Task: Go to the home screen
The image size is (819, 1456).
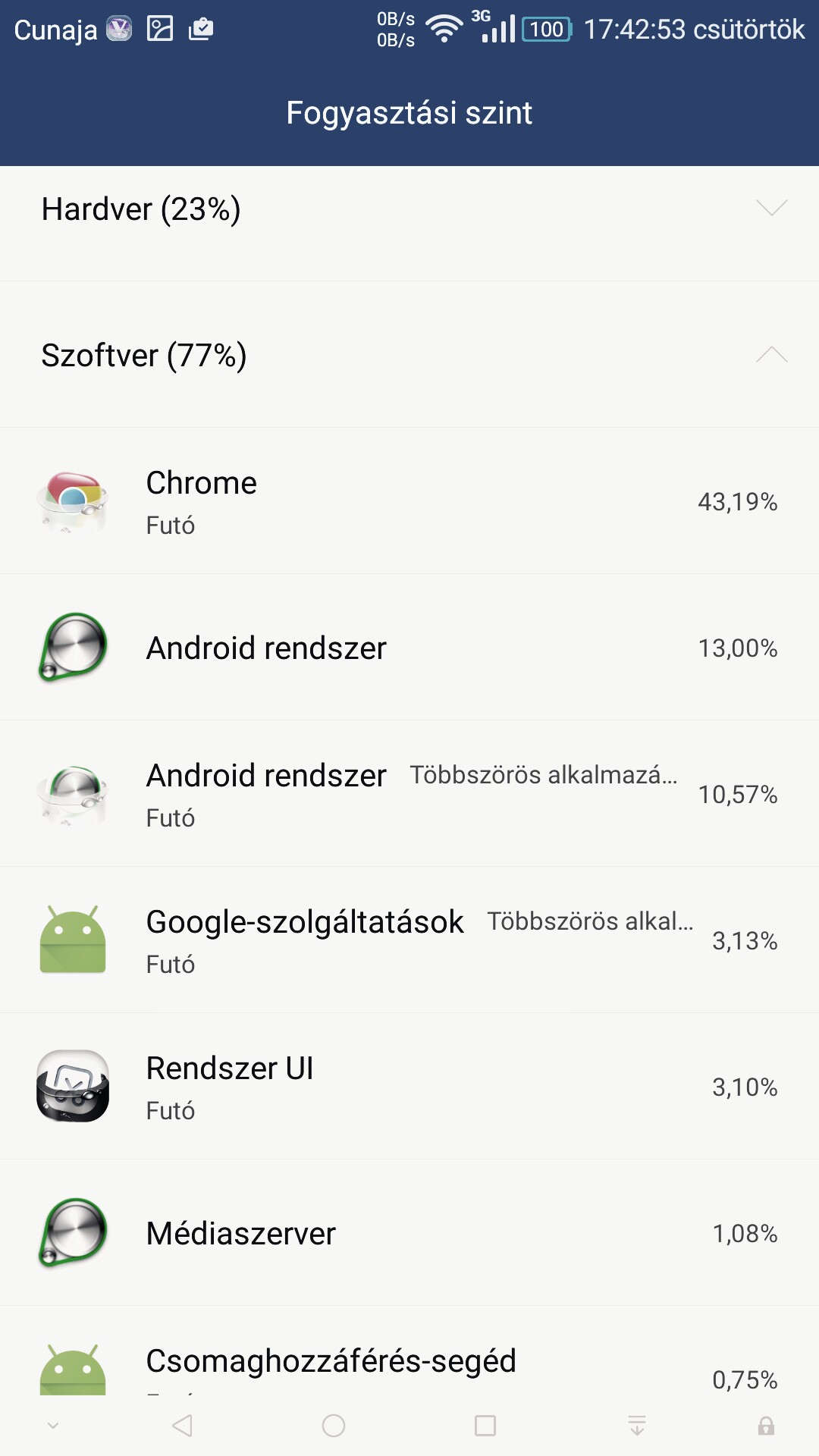Action: [x=334, y=1426]
